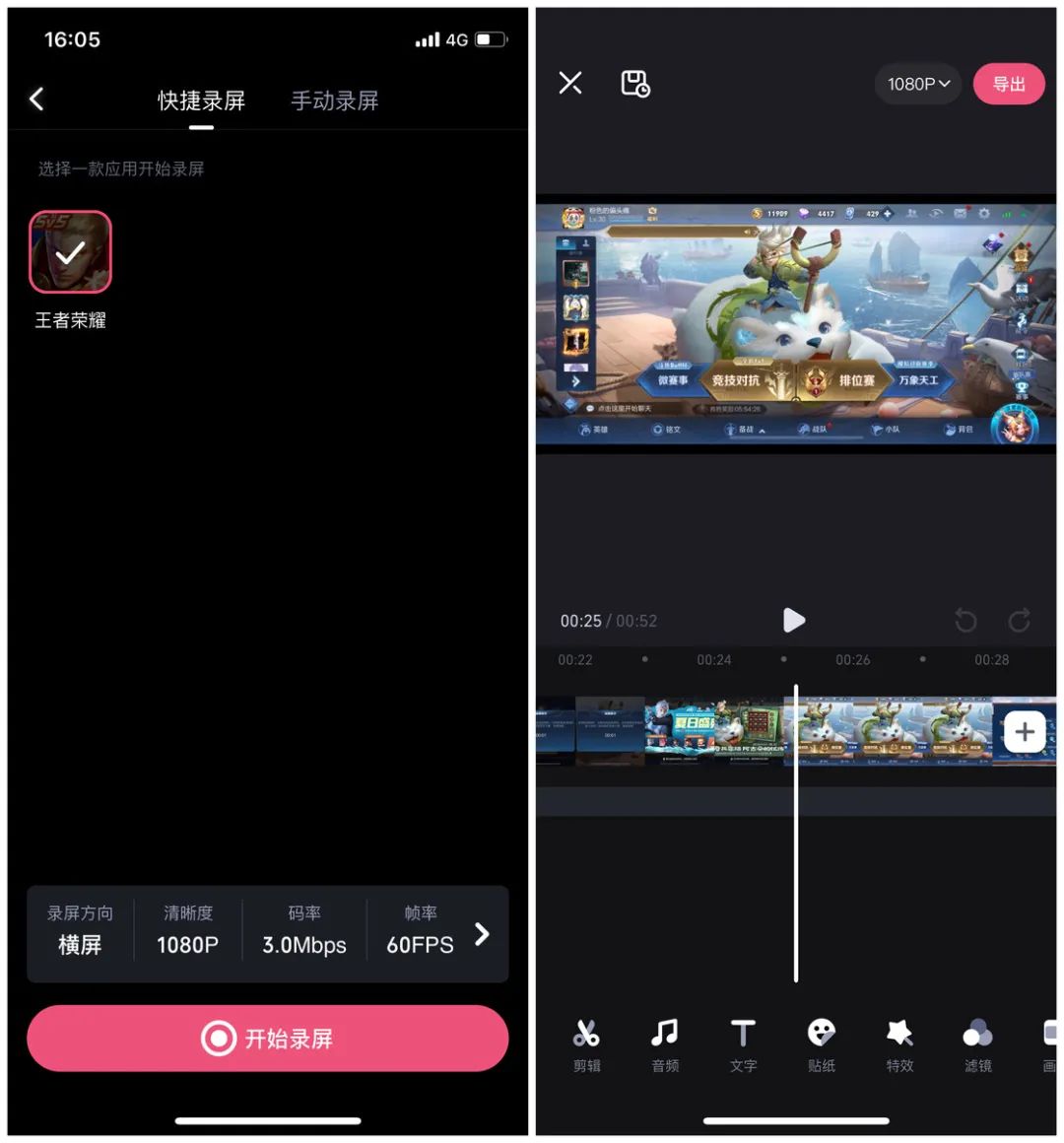Screen dimensions: 1064x1143
Task: Undo the last edit
Action: point(965,620)
